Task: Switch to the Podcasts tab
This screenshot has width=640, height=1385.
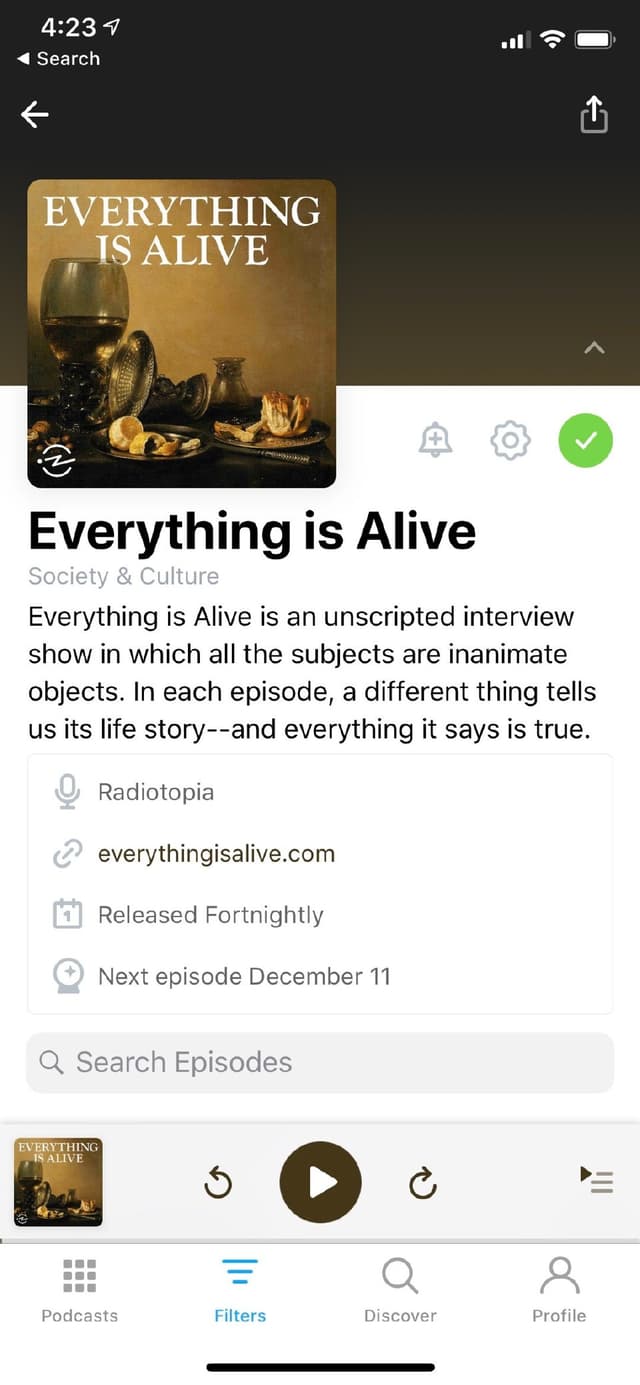Action: click(x=80, y=1290)
